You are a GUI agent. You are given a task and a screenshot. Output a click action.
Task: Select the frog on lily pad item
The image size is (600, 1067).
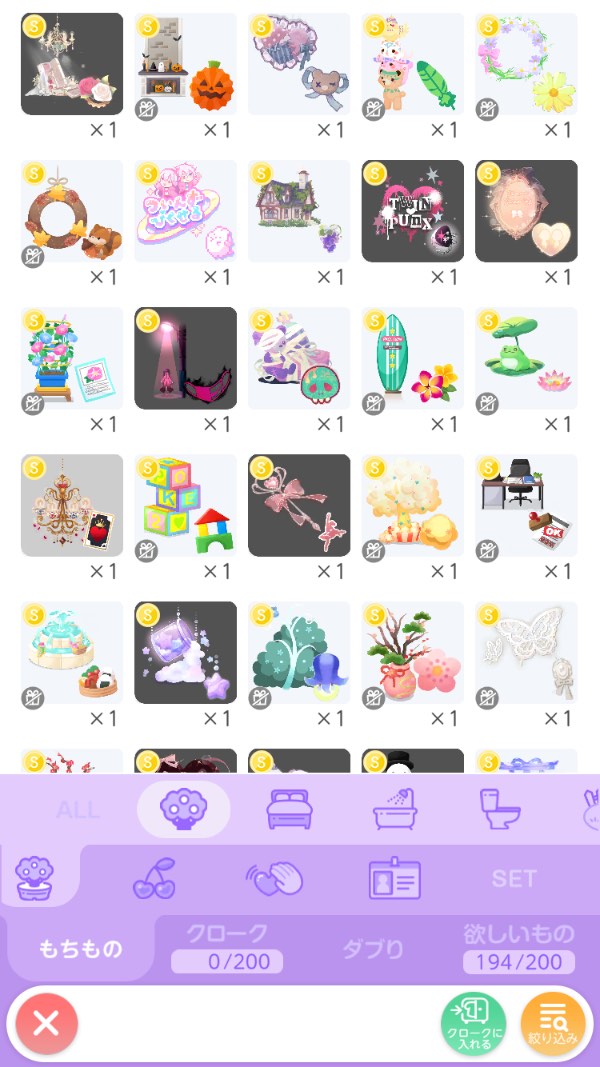point(526,358)
